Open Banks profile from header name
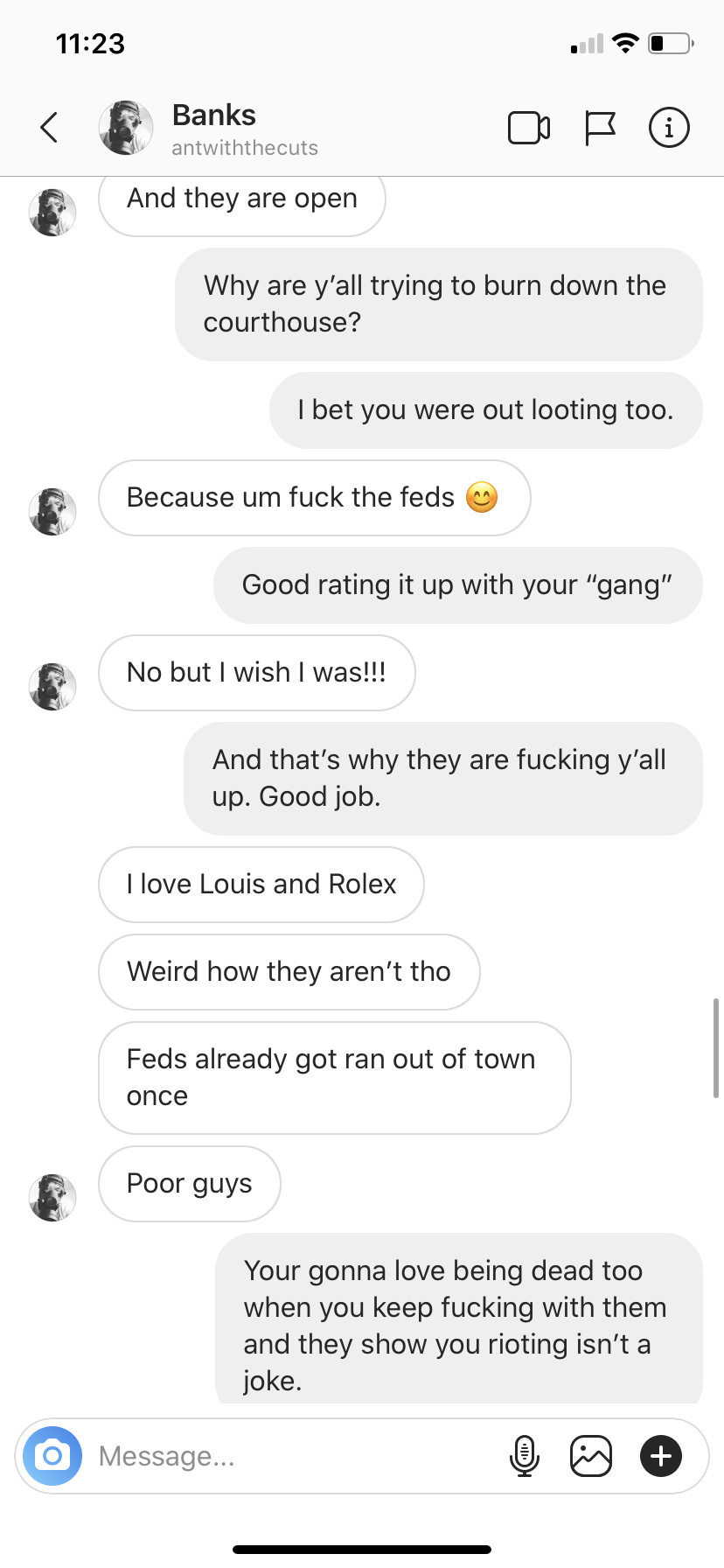This screenshot has width=724, height=1568. click(x=214, y=115)
